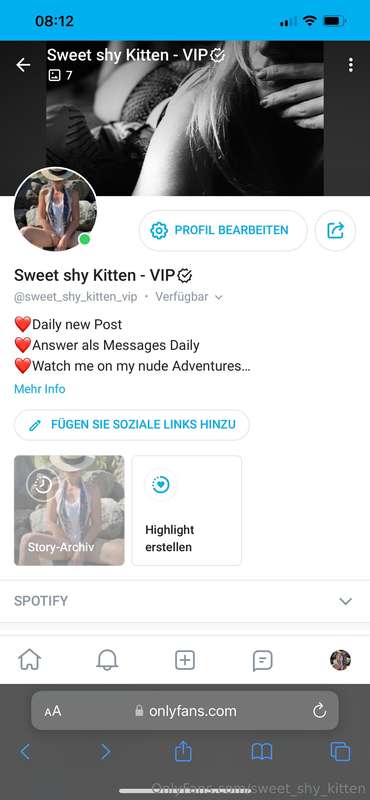Open the three-dot overflow menu
Viewport: 370px width, 800px height.
(351, 65)
